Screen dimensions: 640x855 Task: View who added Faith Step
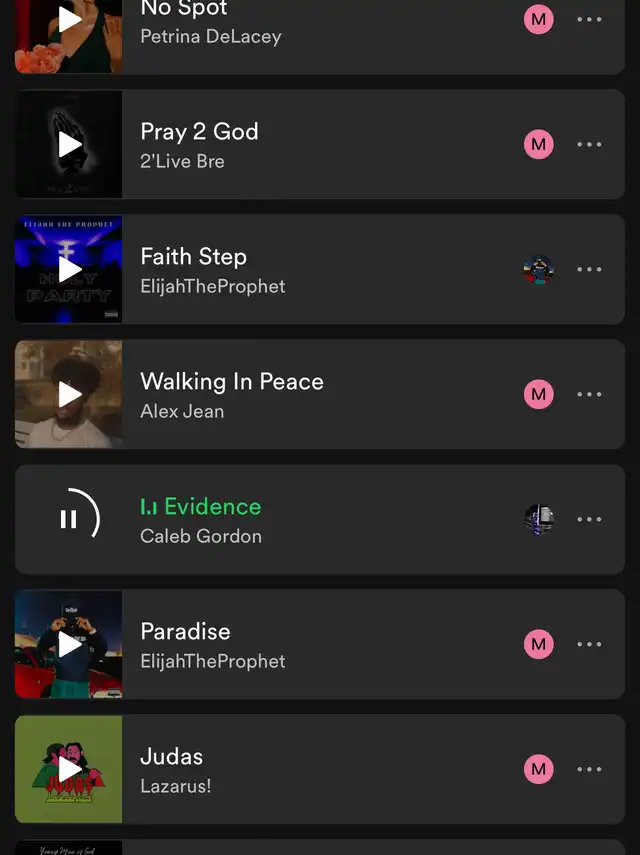click(x=539, y=270)
